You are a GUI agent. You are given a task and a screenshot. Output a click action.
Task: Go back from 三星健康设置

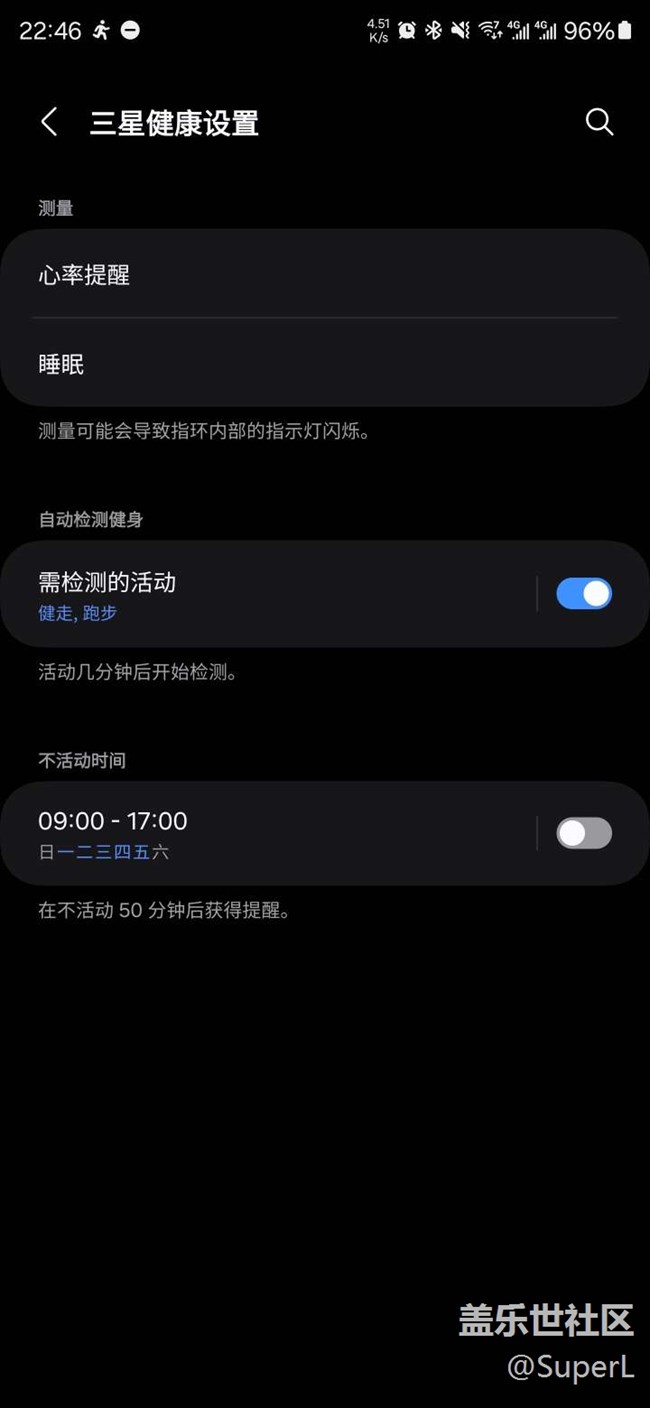pyautogui.click(x=48, y=122)
